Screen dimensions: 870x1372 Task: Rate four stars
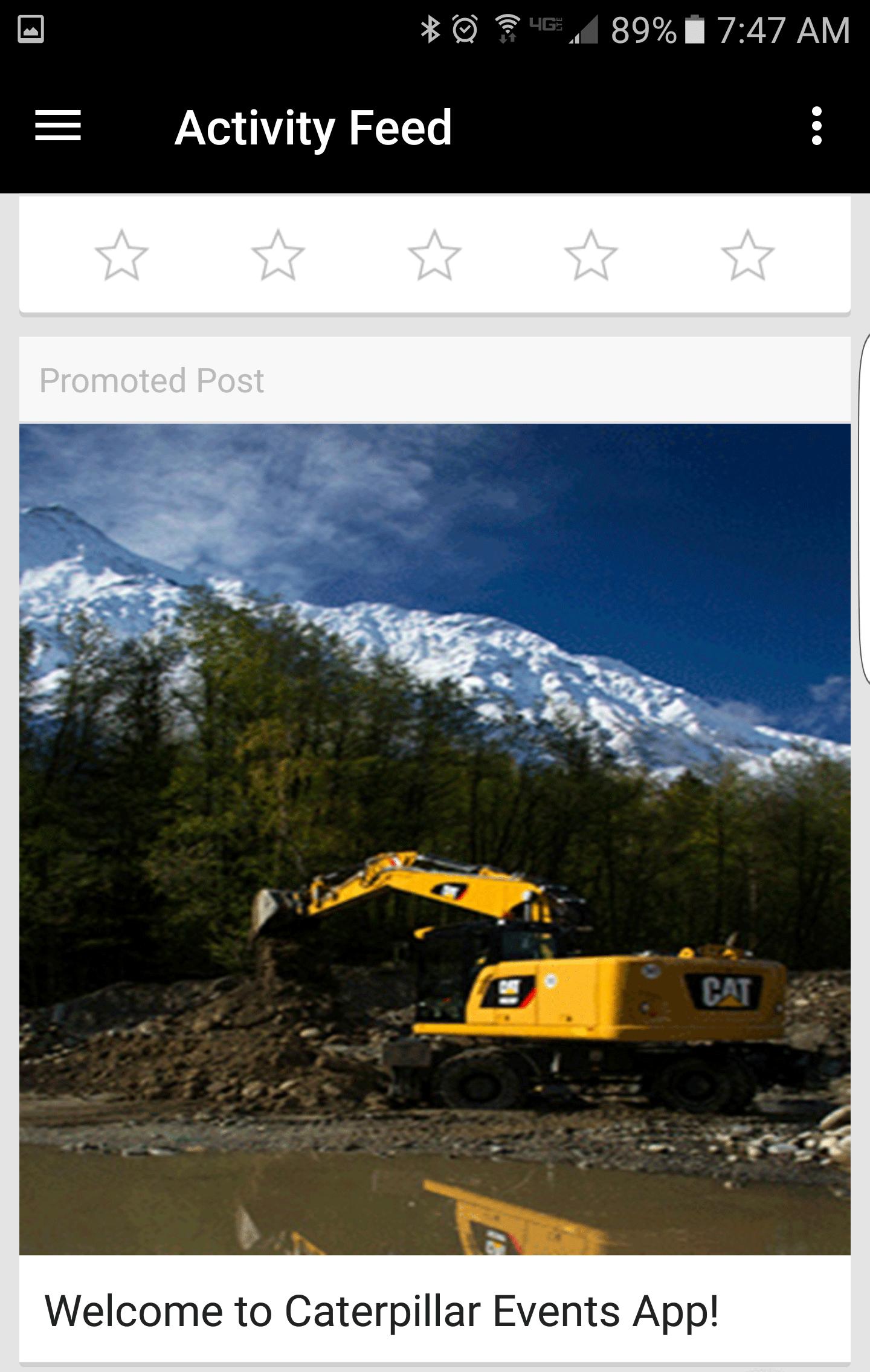591,255
